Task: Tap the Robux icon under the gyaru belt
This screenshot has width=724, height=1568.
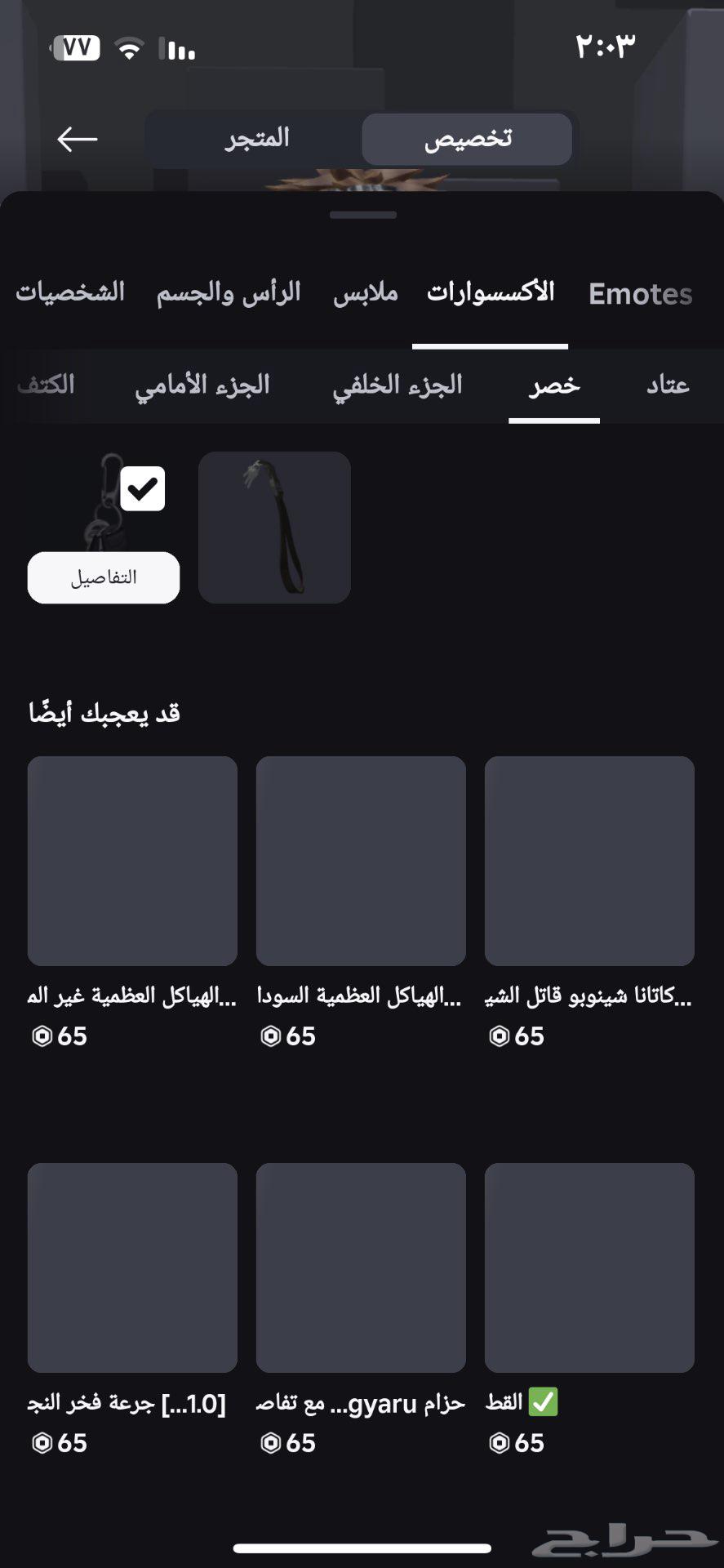Action: point(269,1442)
